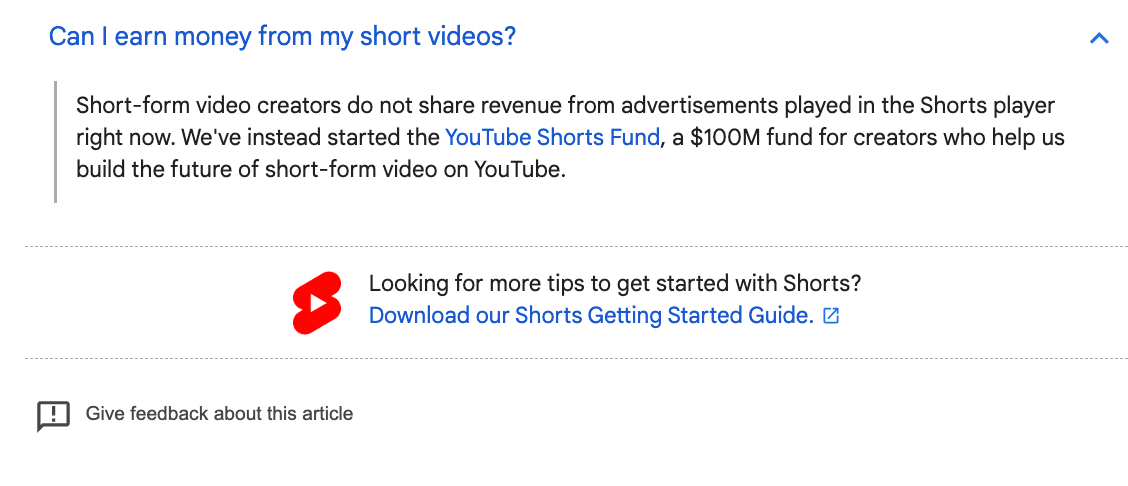The image size is (1128, 486).
Task: Download the Shorts Getting Started Guide
Action: pyautogui.click(x=591, y=316)
